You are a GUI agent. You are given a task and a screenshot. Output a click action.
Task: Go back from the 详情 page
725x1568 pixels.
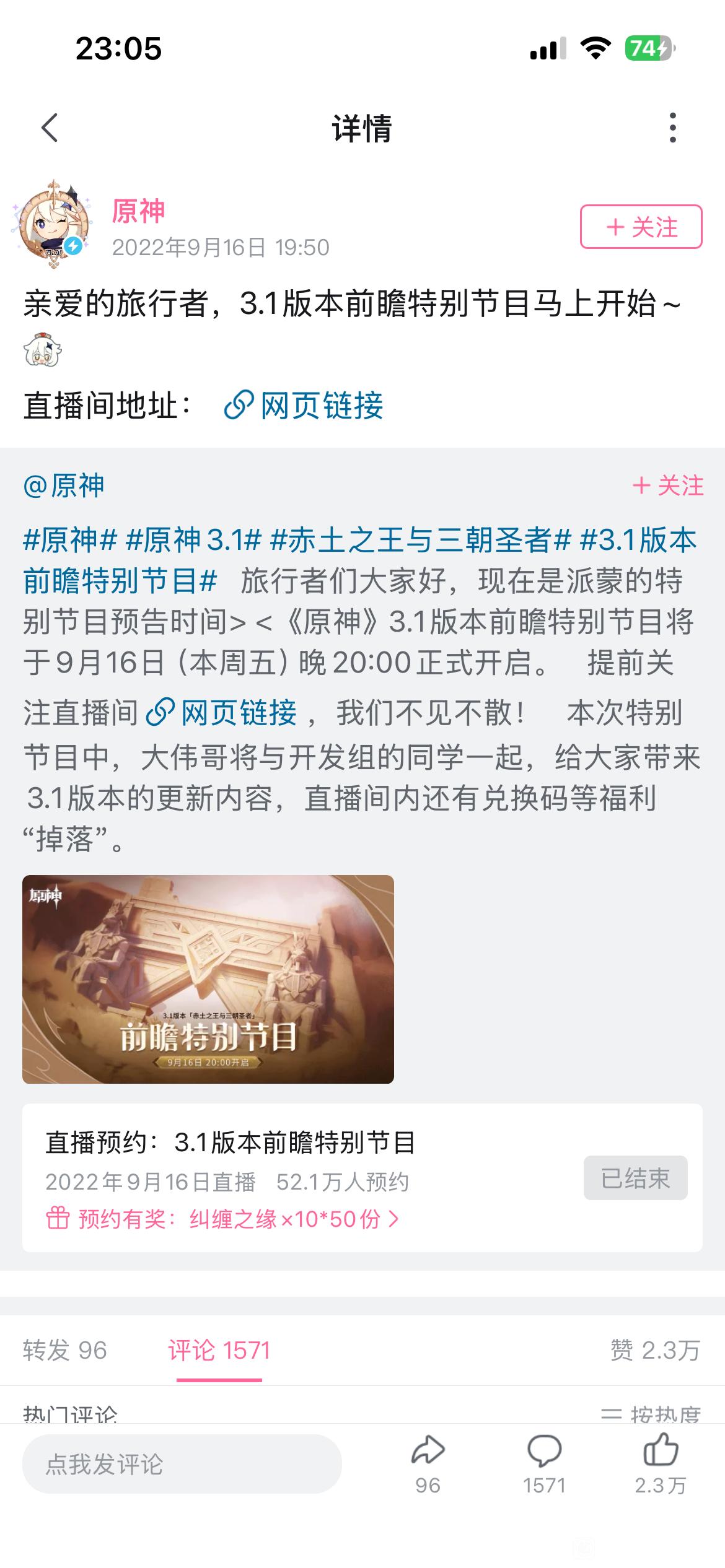pyautogui.click(x=50, y=128)
